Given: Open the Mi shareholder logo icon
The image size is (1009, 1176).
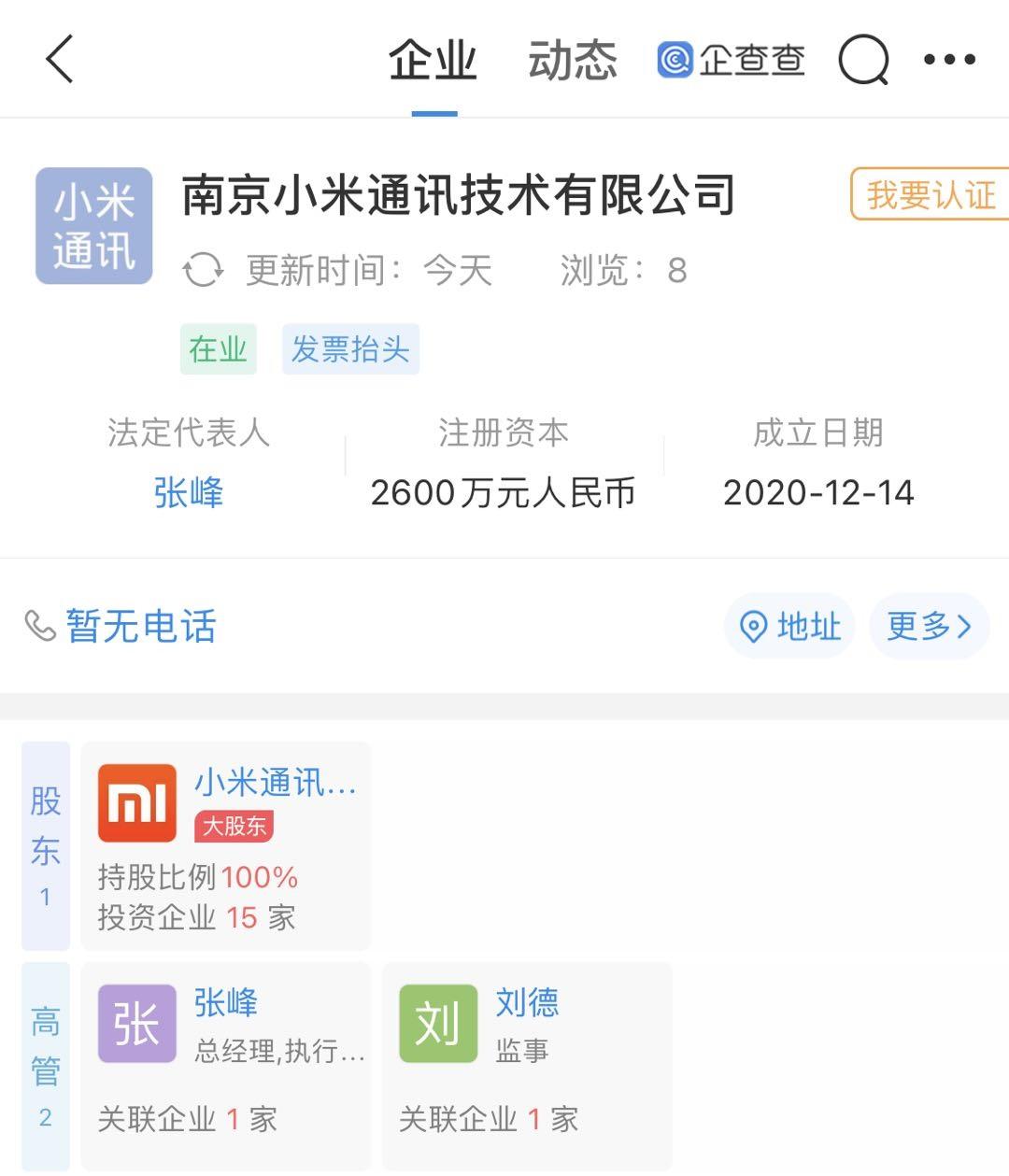Looking at the screenshot, I should (136, 801).
